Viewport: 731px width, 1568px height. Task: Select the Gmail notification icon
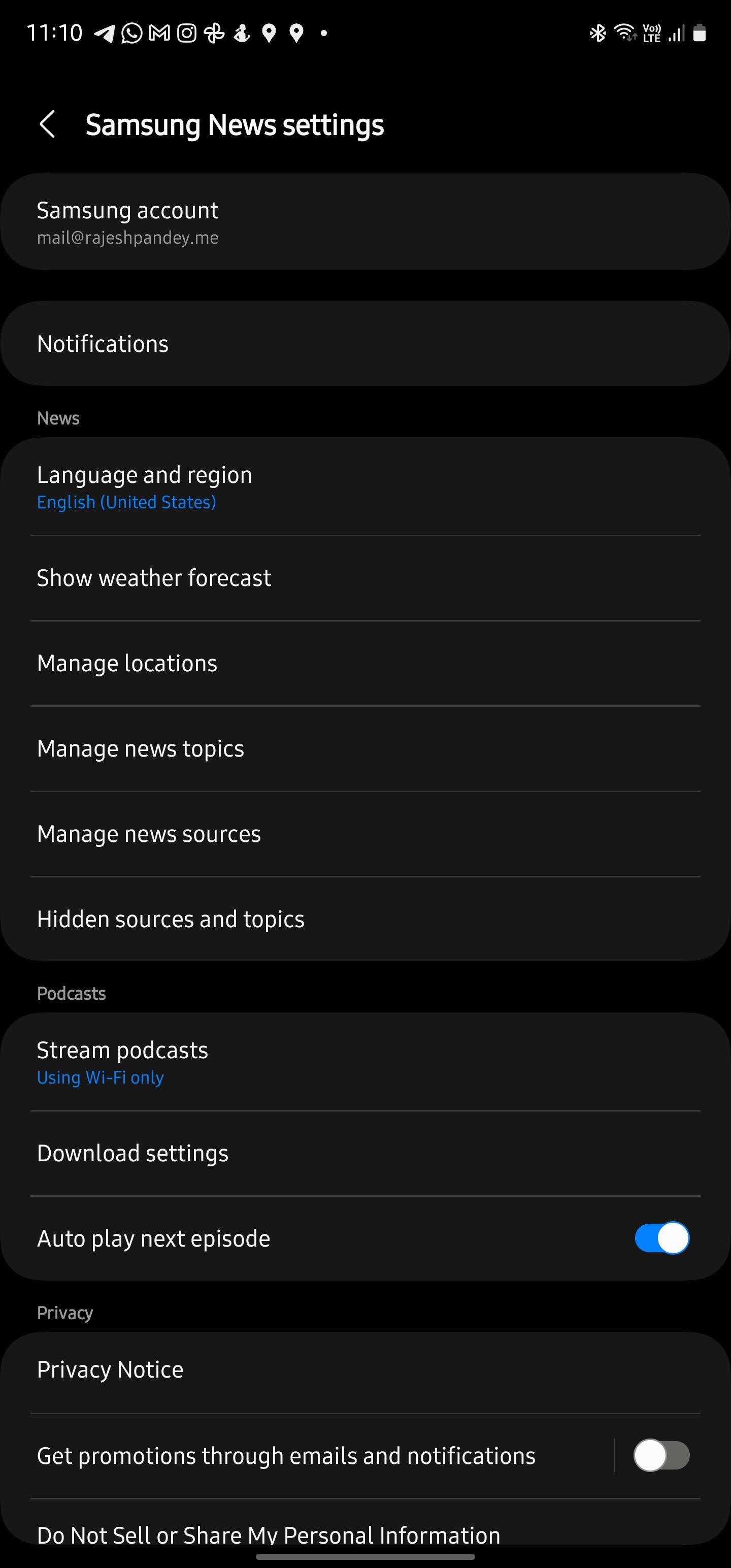coord(159,34)
